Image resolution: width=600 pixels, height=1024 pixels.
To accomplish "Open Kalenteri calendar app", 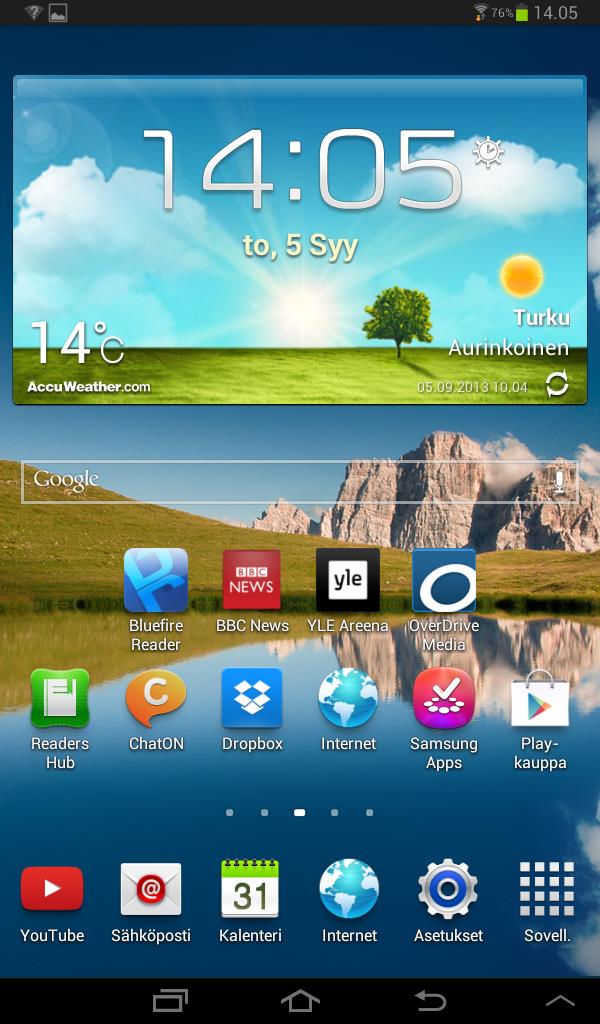I will (x=250, y=889).
